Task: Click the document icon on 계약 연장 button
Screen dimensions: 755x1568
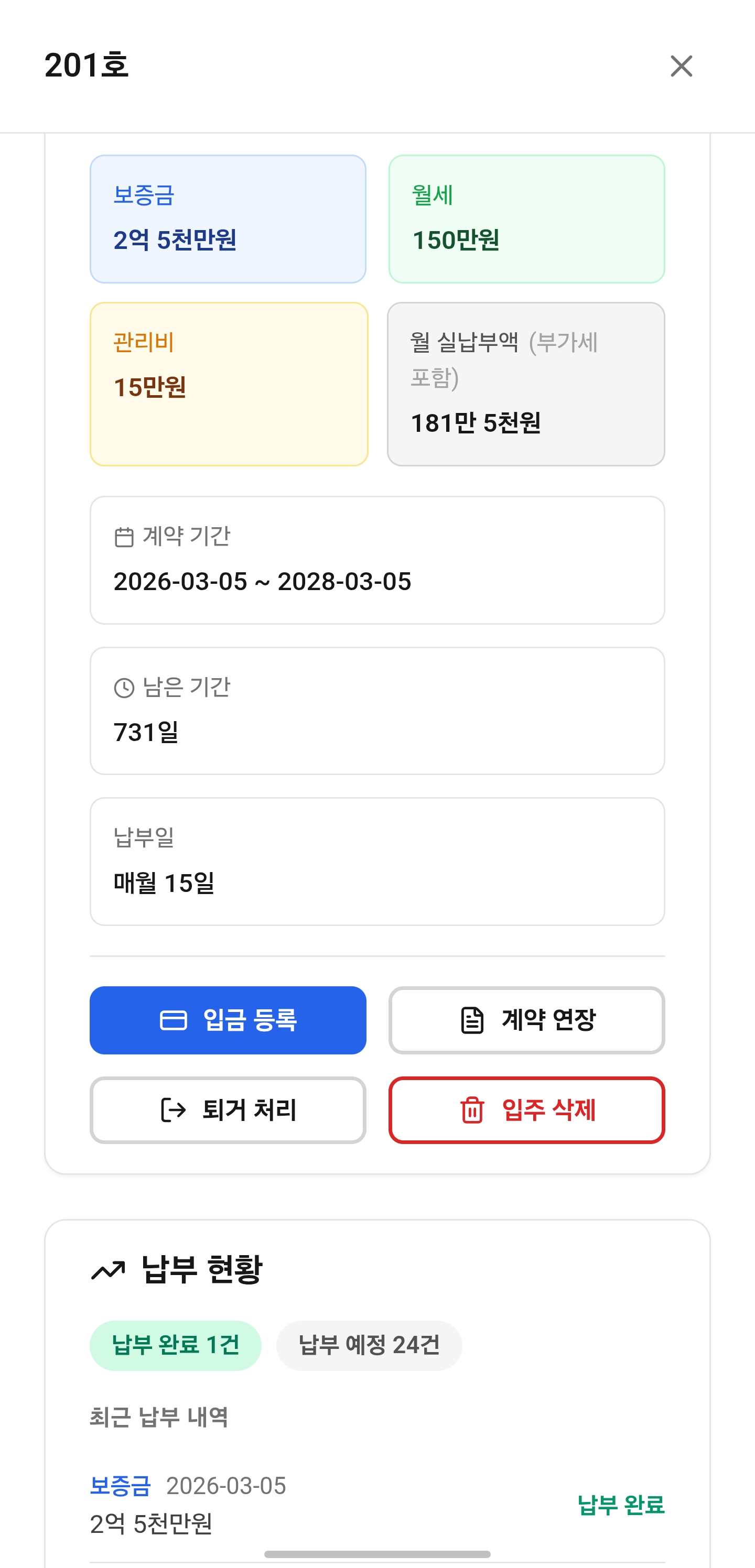Action: [472, 1021]
